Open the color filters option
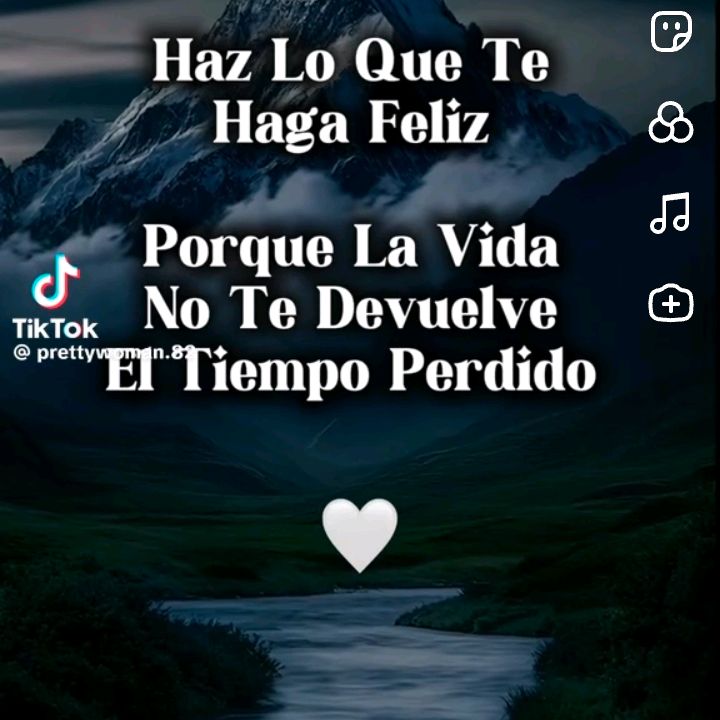The height and width of the screenshot is (720, 720). pyautogui.click(x=671, y=124)
